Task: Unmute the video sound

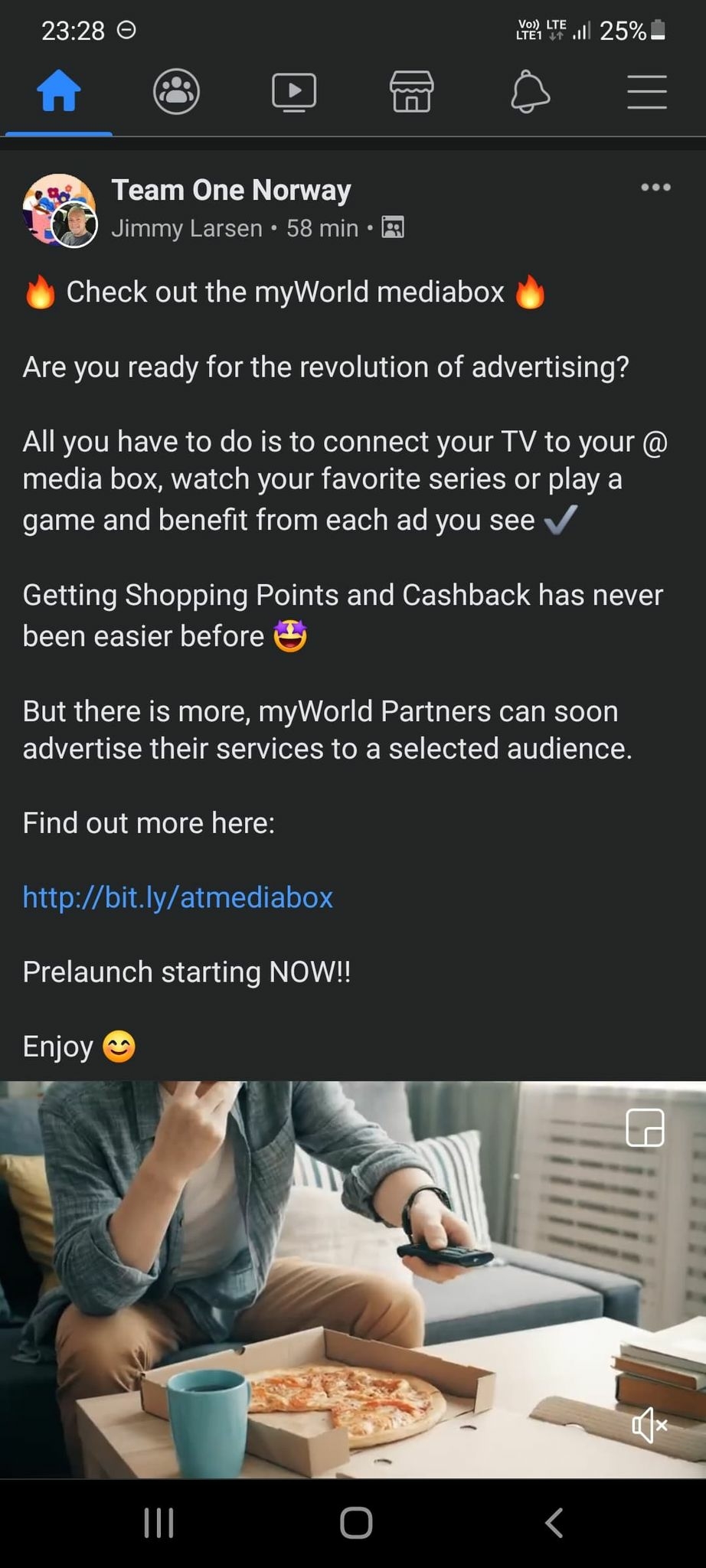Action: pyautogui.click(x=649, y=1425)
